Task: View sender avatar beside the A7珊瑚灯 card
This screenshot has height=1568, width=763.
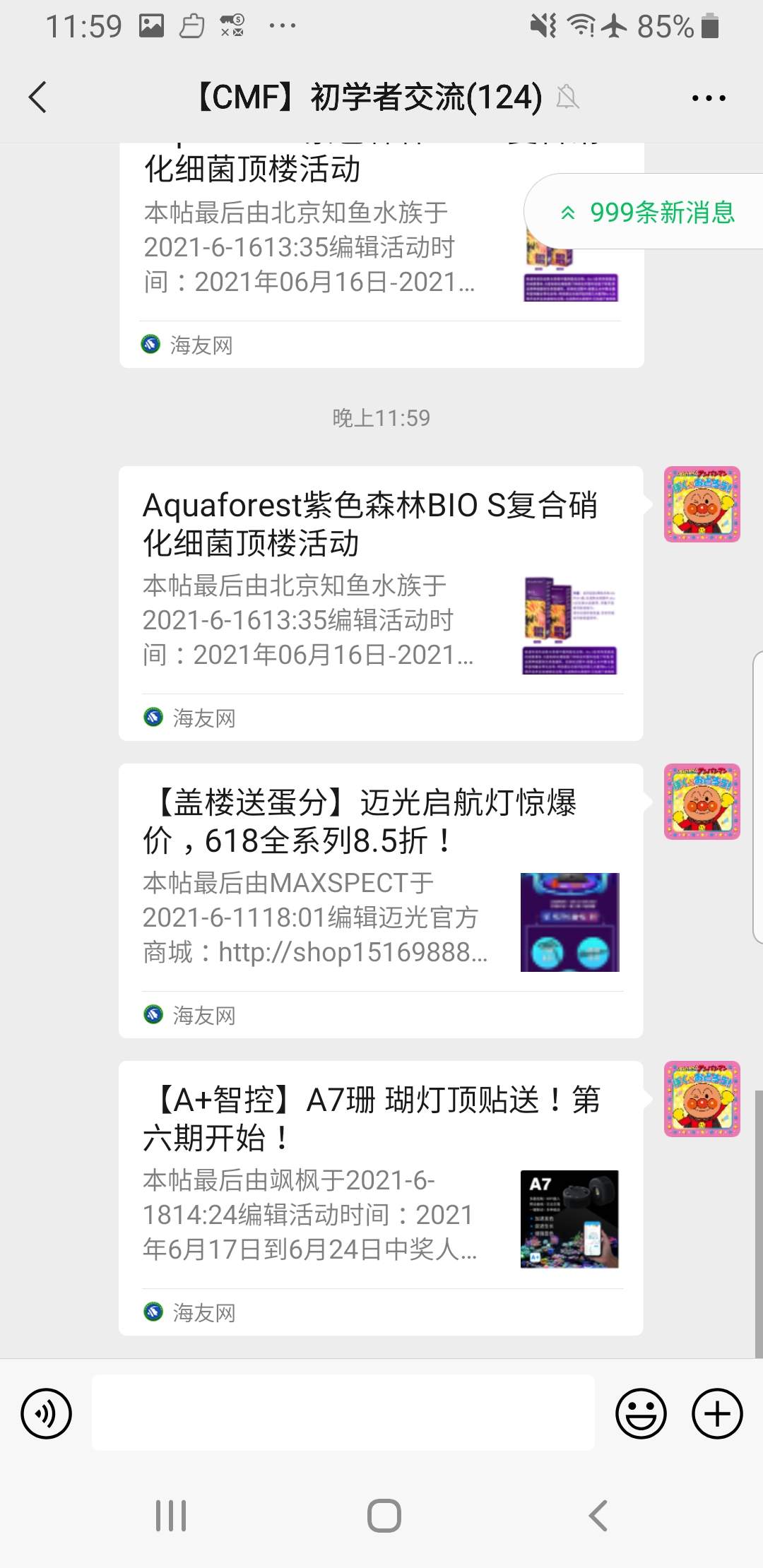Action: click(702, 1099)
